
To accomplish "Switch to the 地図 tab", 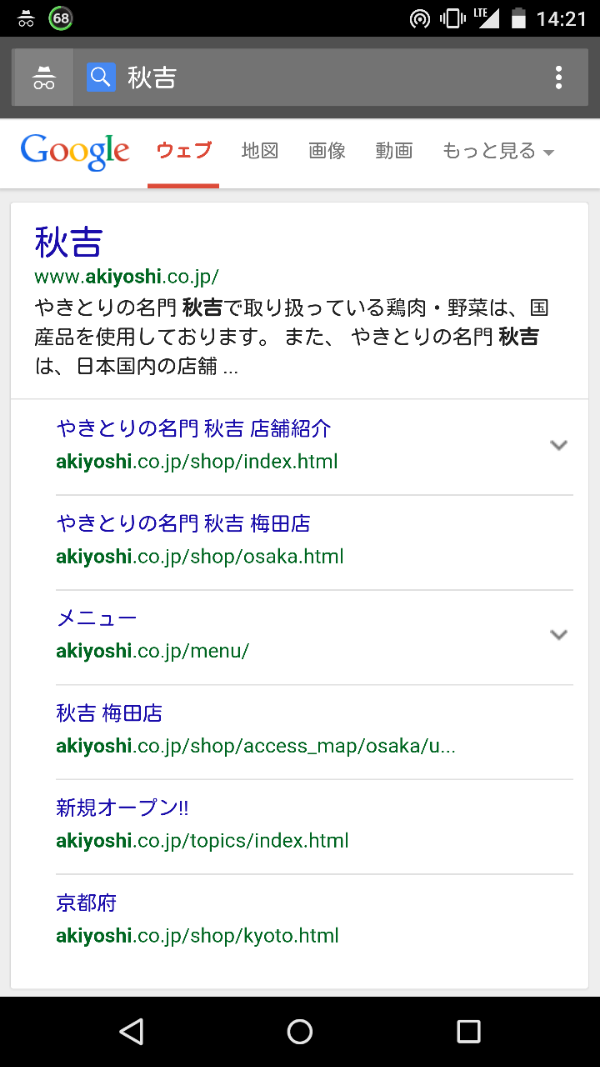I will click(x=260, y=150).
